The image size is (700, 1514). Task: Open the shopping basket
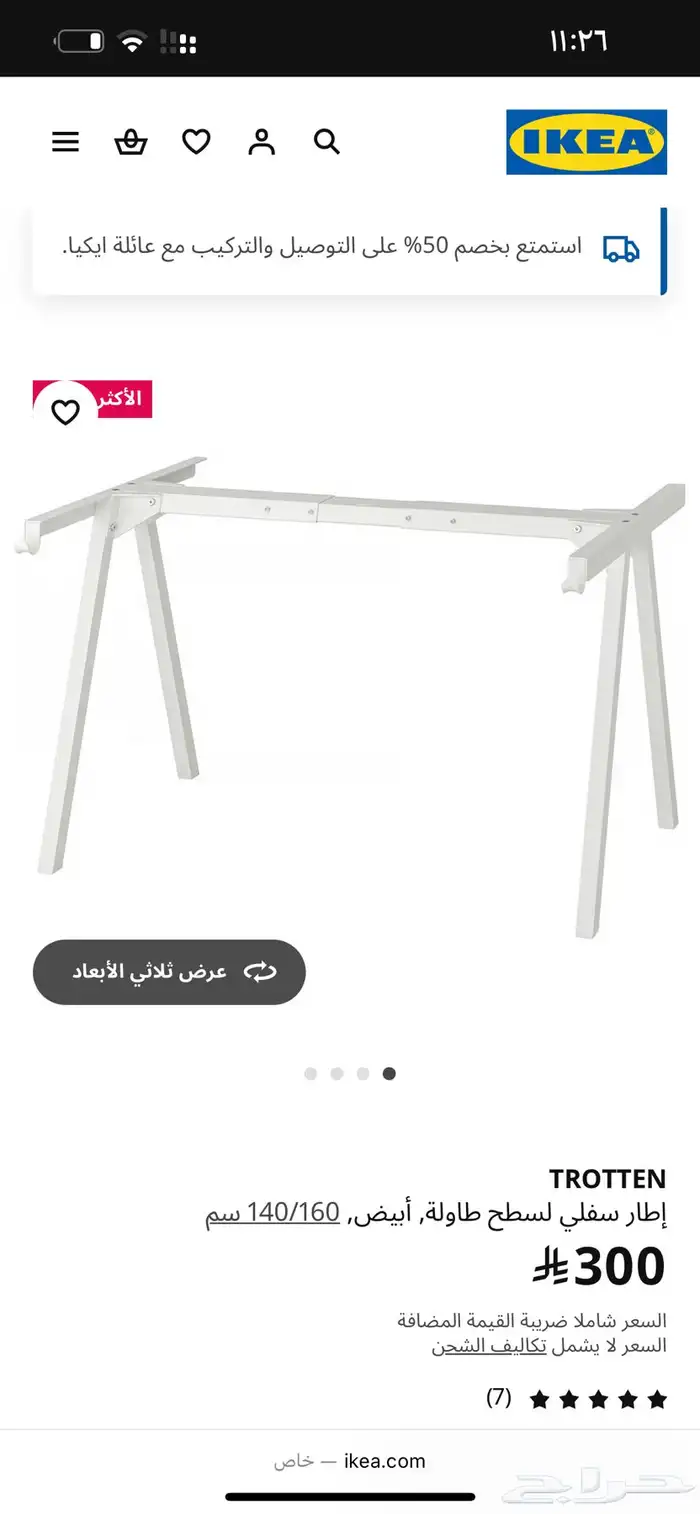[130, 142]
